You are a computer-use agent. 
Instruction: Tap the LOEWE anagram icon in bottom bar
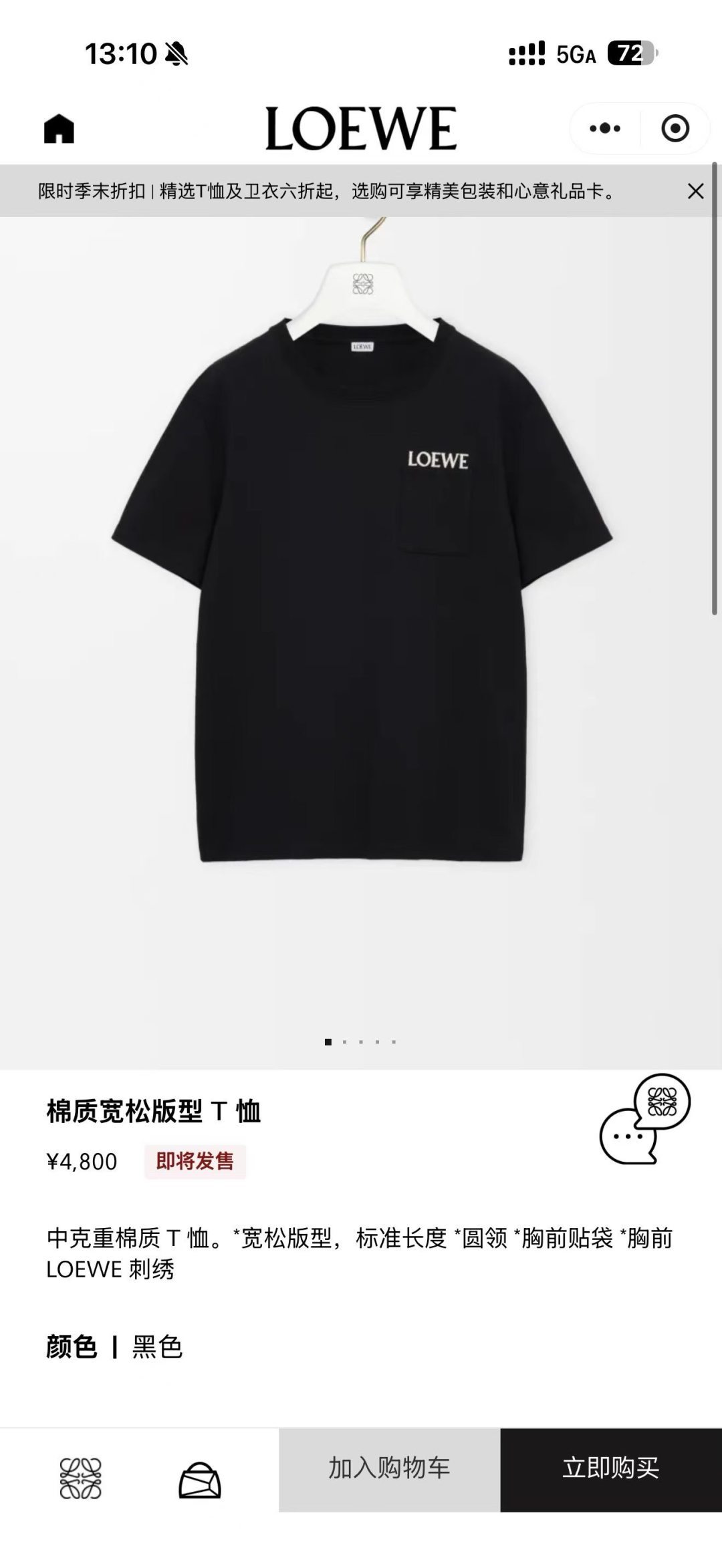[x=80, y=1478]
